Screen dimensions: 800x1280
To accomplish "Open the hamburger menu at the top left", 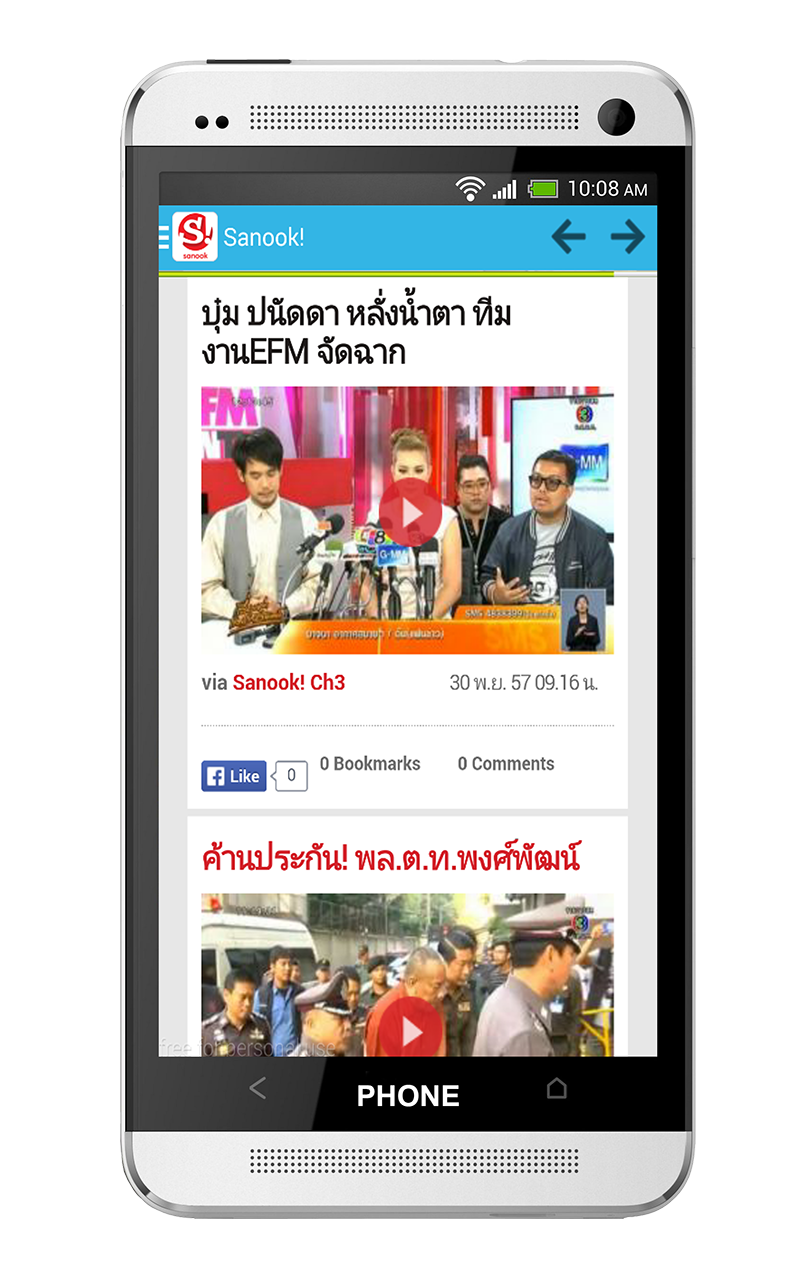I will [165, 237].
